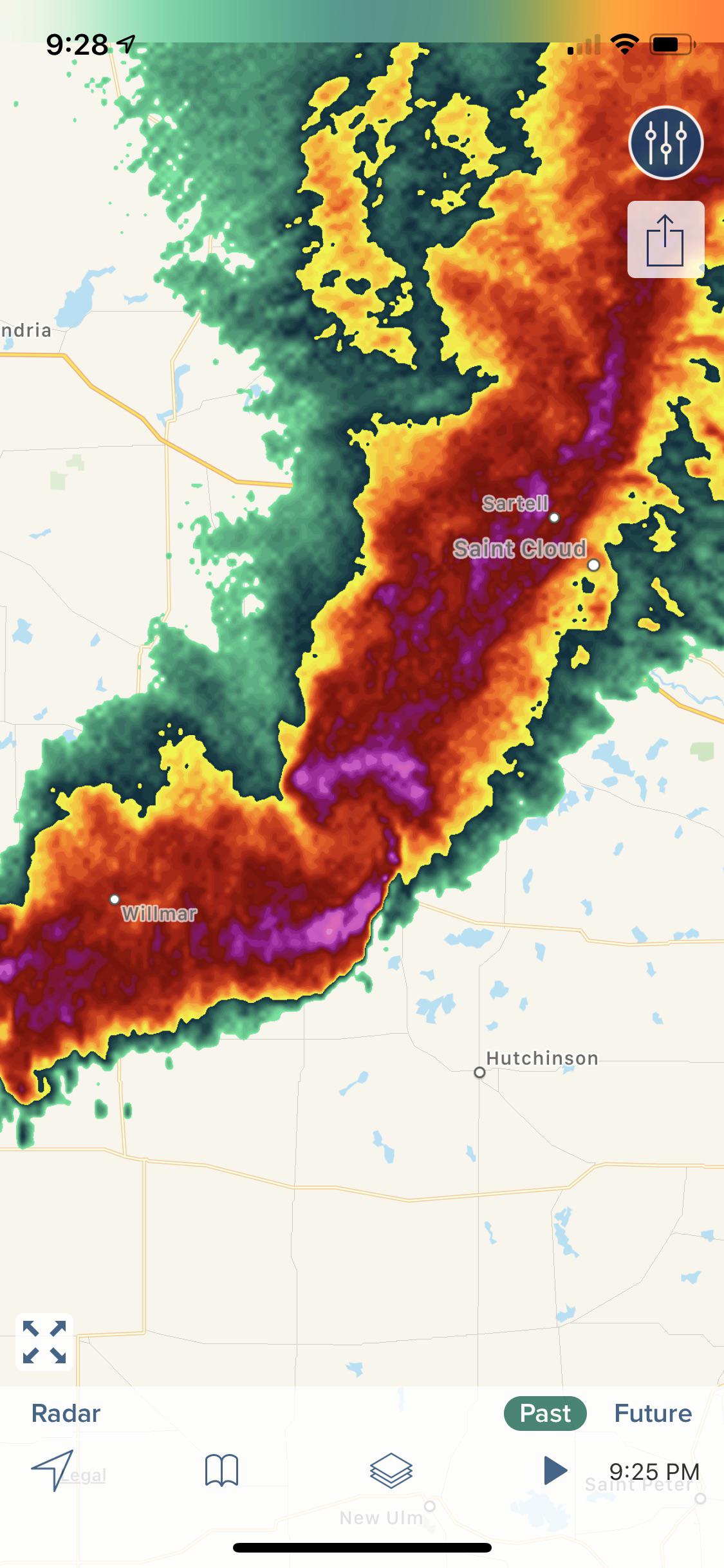The image size is (724, 1568).
Task: Switch the radar timeline to Future
Action: pyautogui.click(x=654, y=1413)
